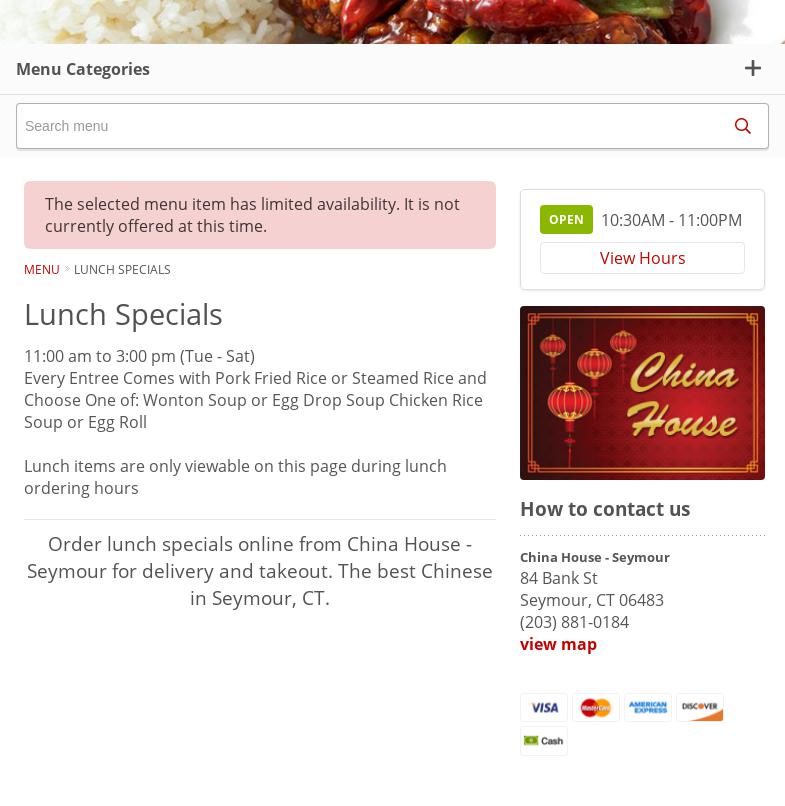Click the (203) 881-0184 phone number
785x806 pixels.
click(574, 622)
